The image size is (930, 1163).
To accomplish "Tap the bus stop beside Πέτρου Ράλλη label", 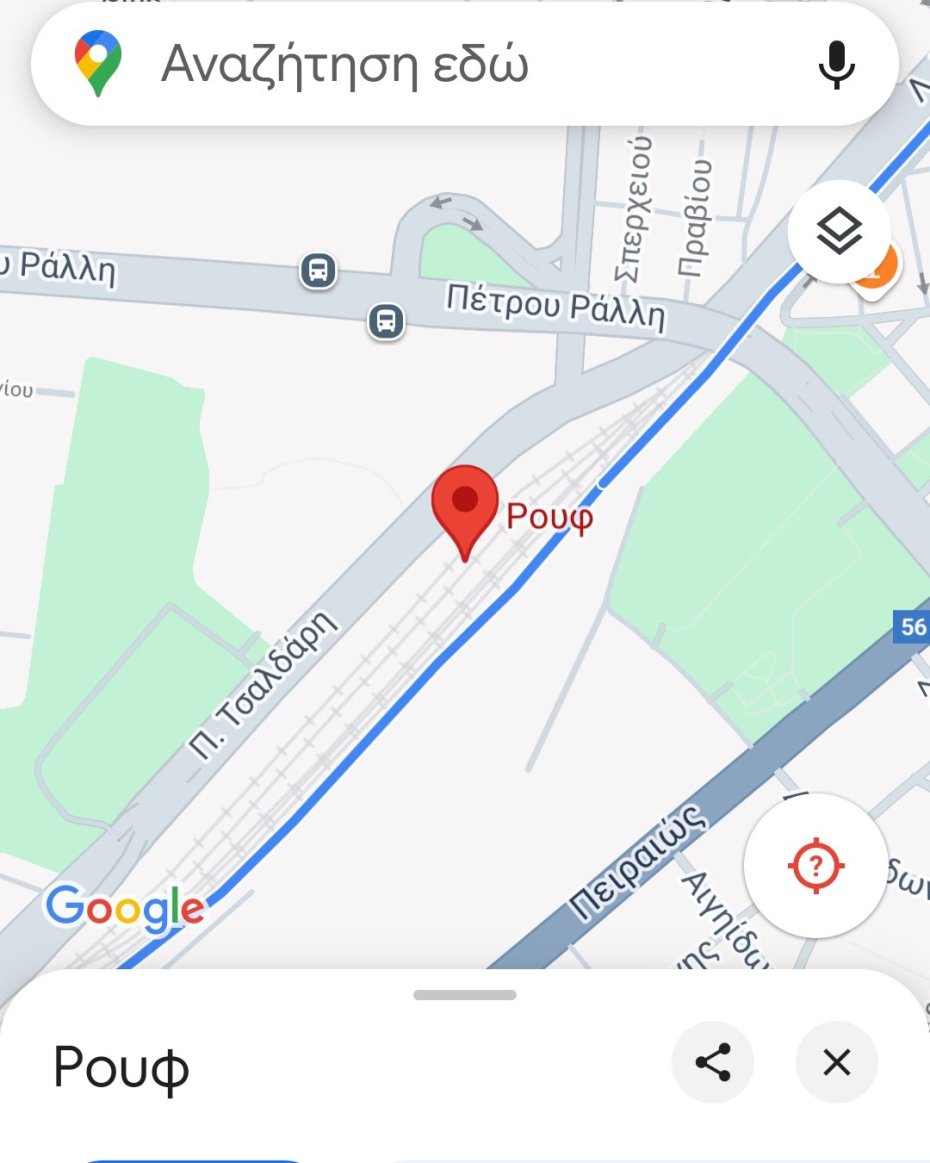I will coord(386,322).
